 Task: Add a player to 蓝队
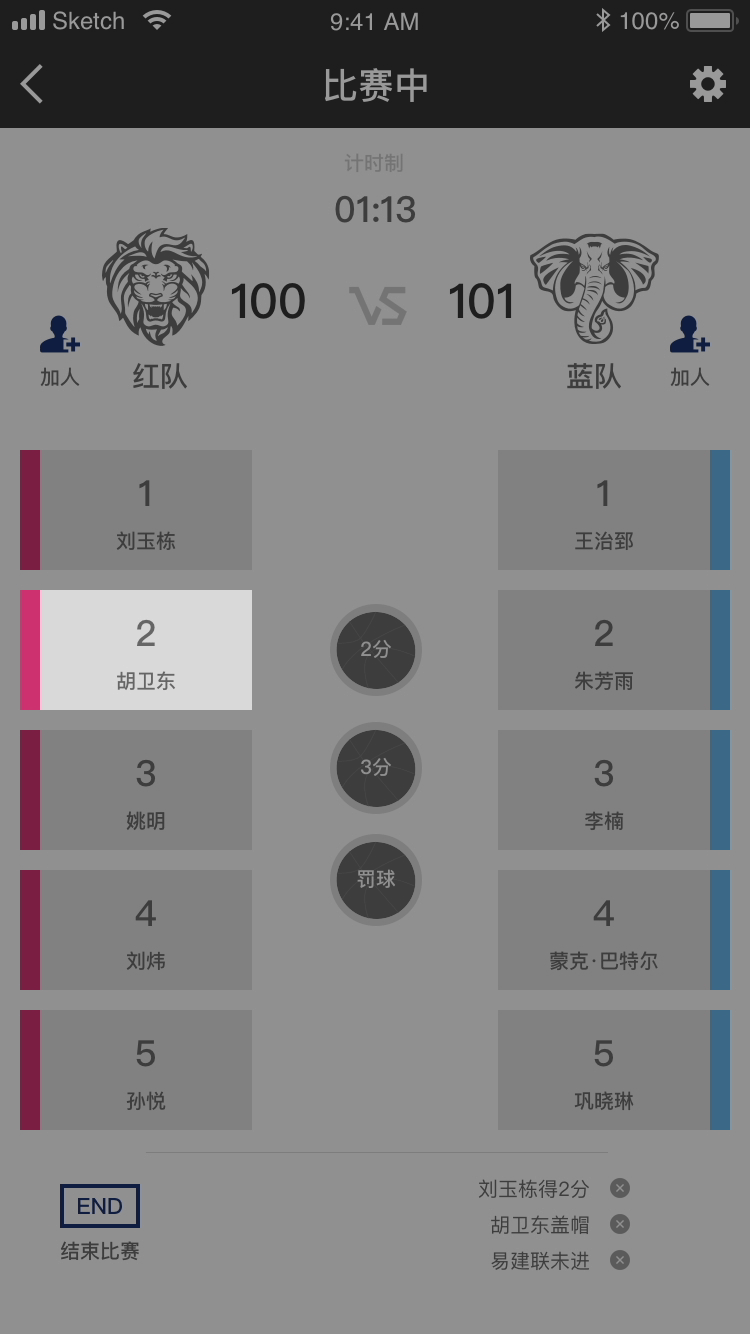[689, 351]
